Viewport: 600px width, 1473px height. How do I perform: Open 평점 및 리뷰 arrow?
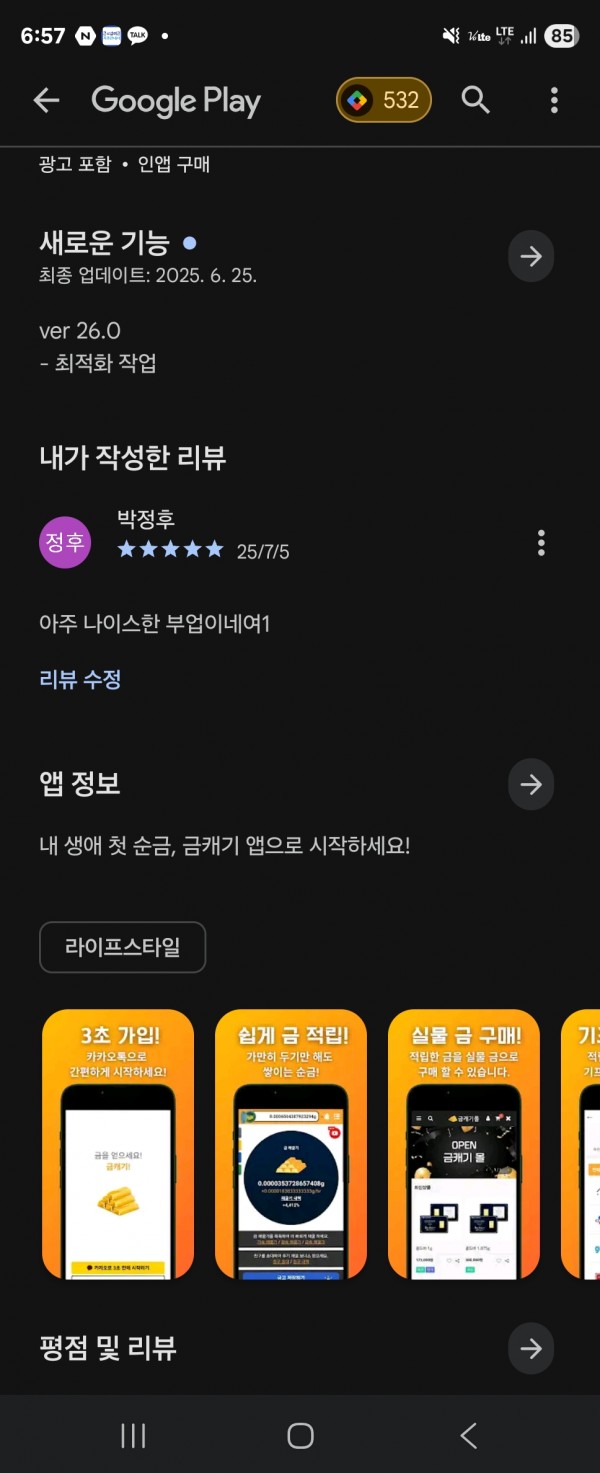tap(531, 1349)
